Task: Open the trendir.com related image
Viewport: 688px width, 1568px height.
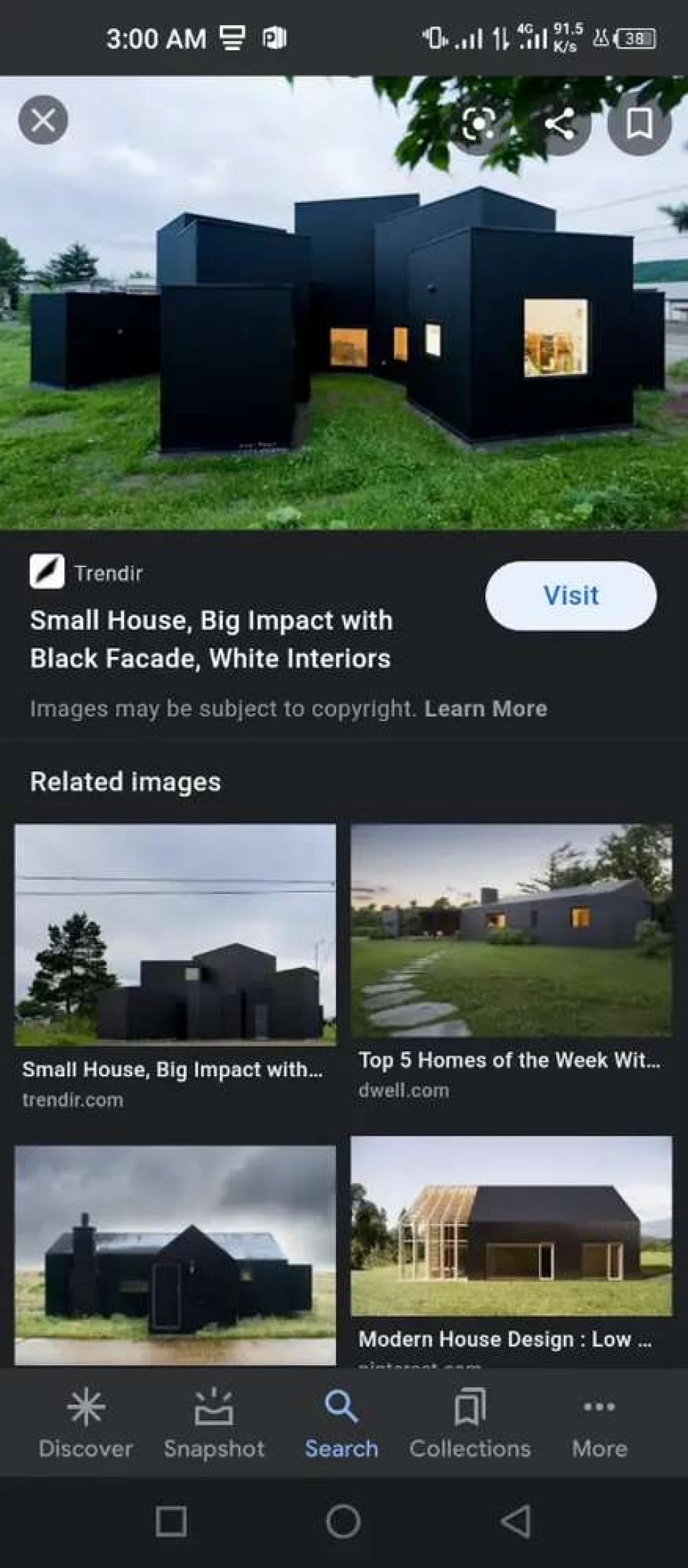Action: [175, 934]
